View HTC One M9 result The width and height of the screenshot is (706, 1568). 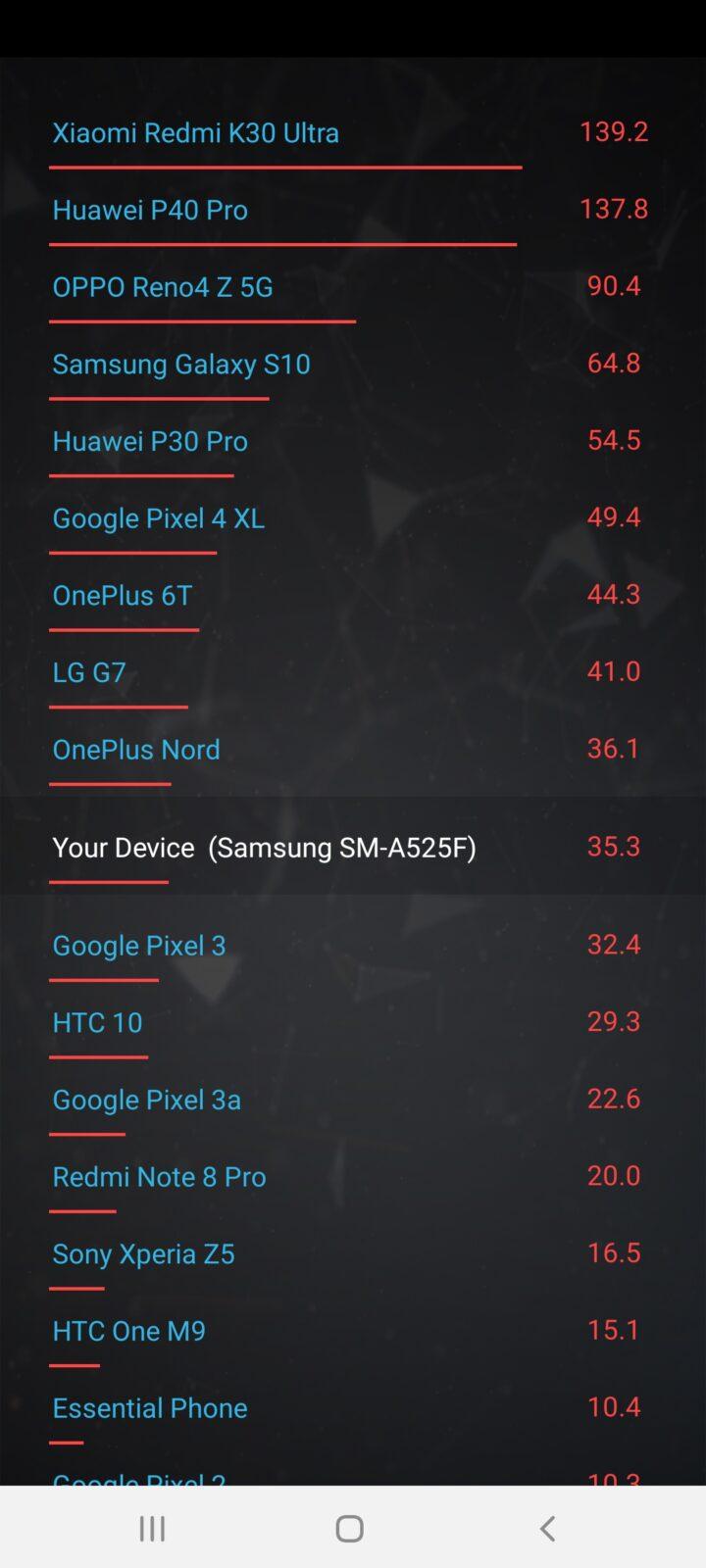(x=128, y=1331)
